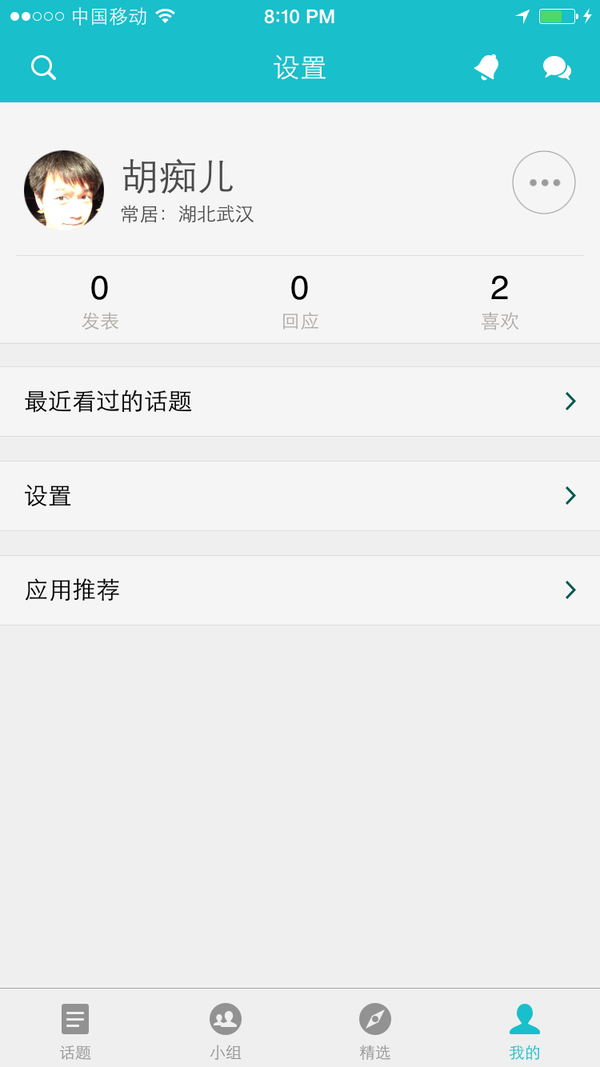View the profile avatar of 胡痴儿
Image resolution: width=600 pixels, height=1067 pixels.
pos(64,190)
